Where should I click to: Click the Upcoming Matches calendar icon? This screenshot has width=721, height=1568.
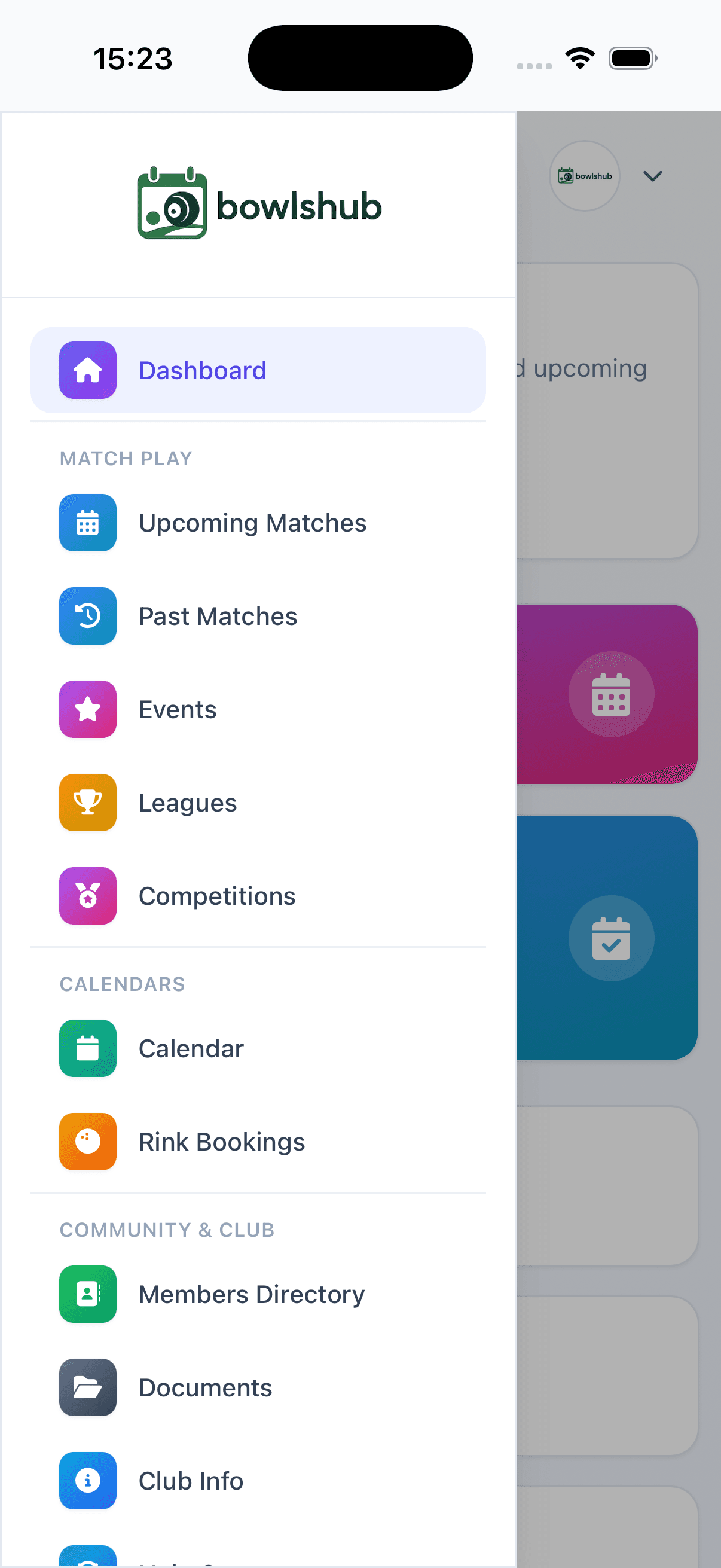click(x=88, y=523)
